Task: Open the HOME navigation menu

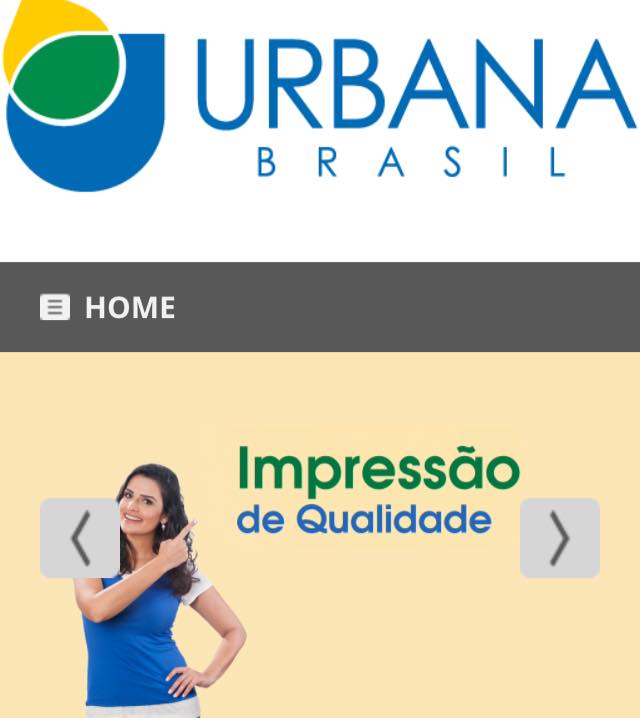Action: [108, 307]
